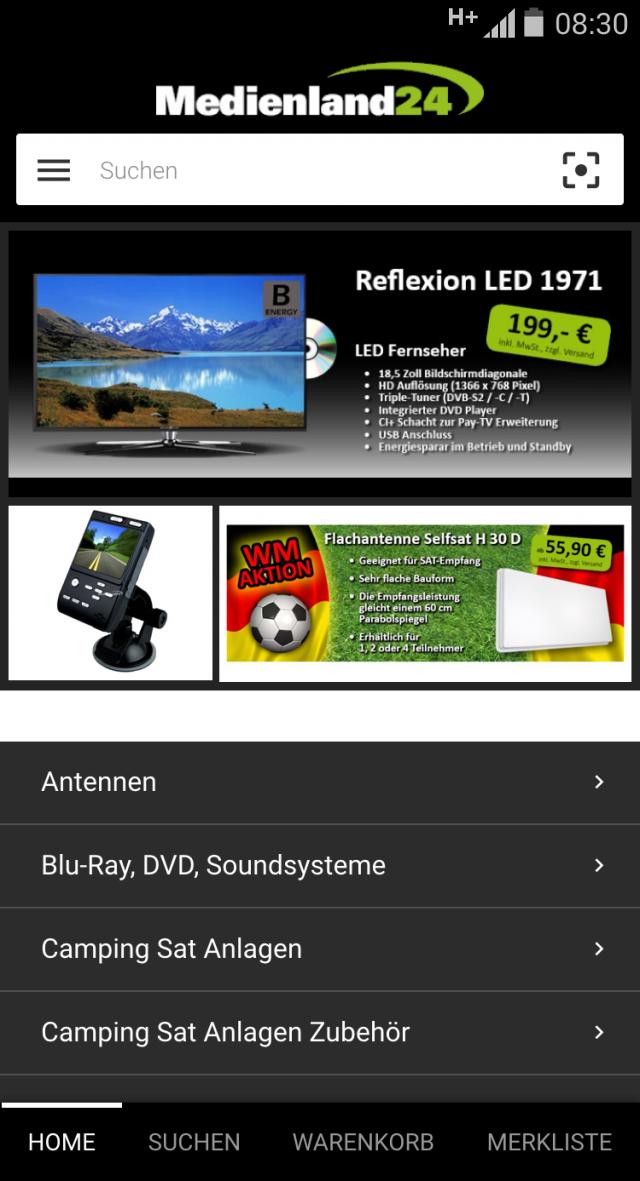The width and height of the screenshot is (640, 1181).
Task: Open the Reflexion LED 1971 banner
Action: click(x=320, y=363)
